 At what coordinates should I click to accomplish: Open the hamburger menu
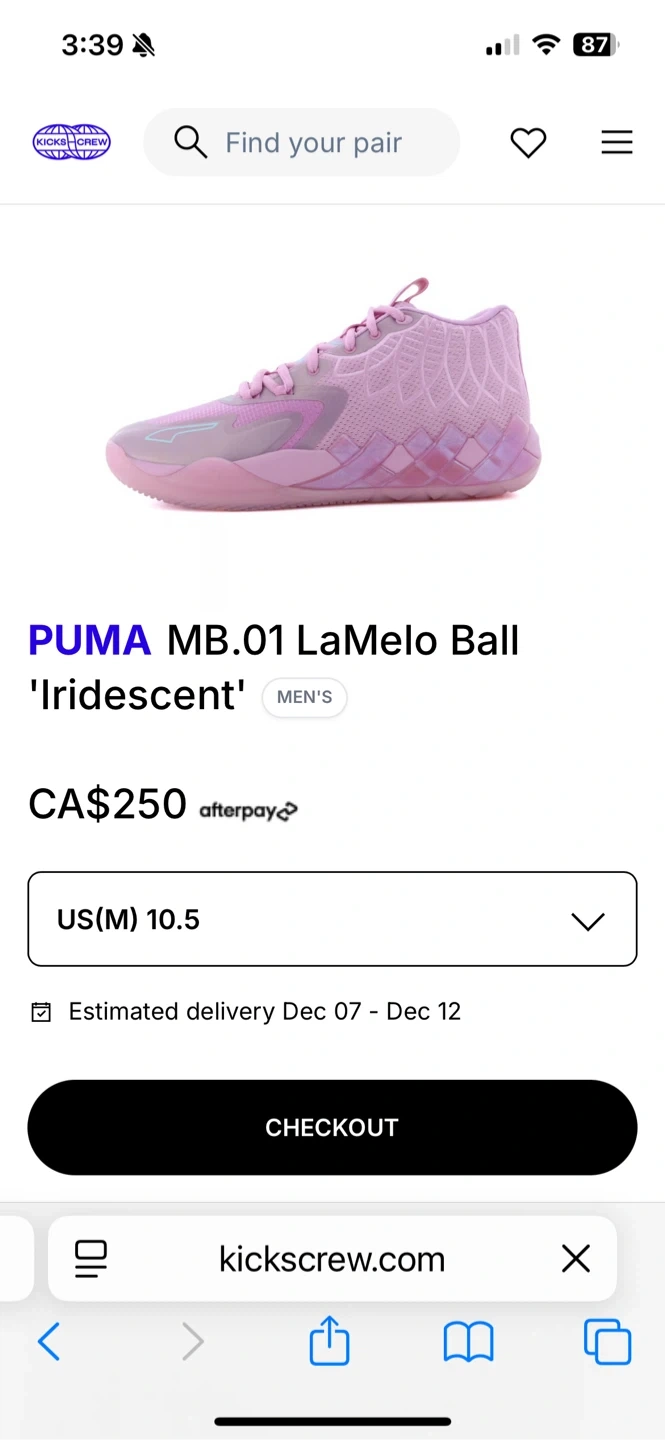coord(616,143)
